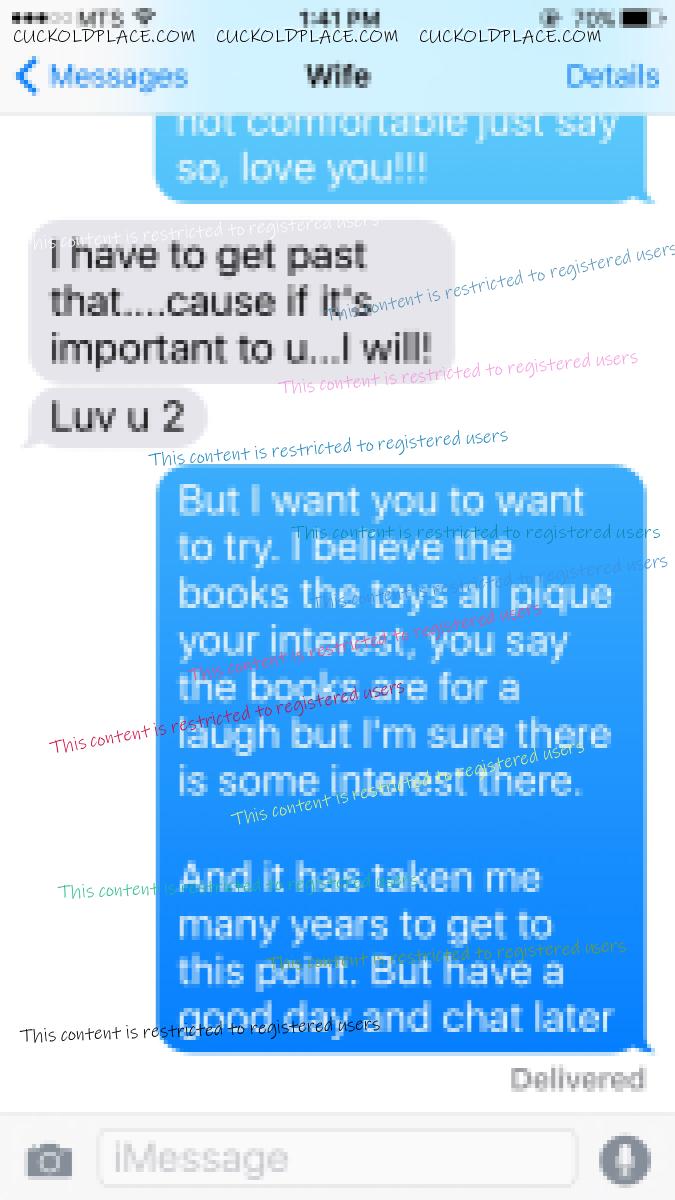Open Details for the Wife conversation

pyautogui.click(x=611, y=76)
